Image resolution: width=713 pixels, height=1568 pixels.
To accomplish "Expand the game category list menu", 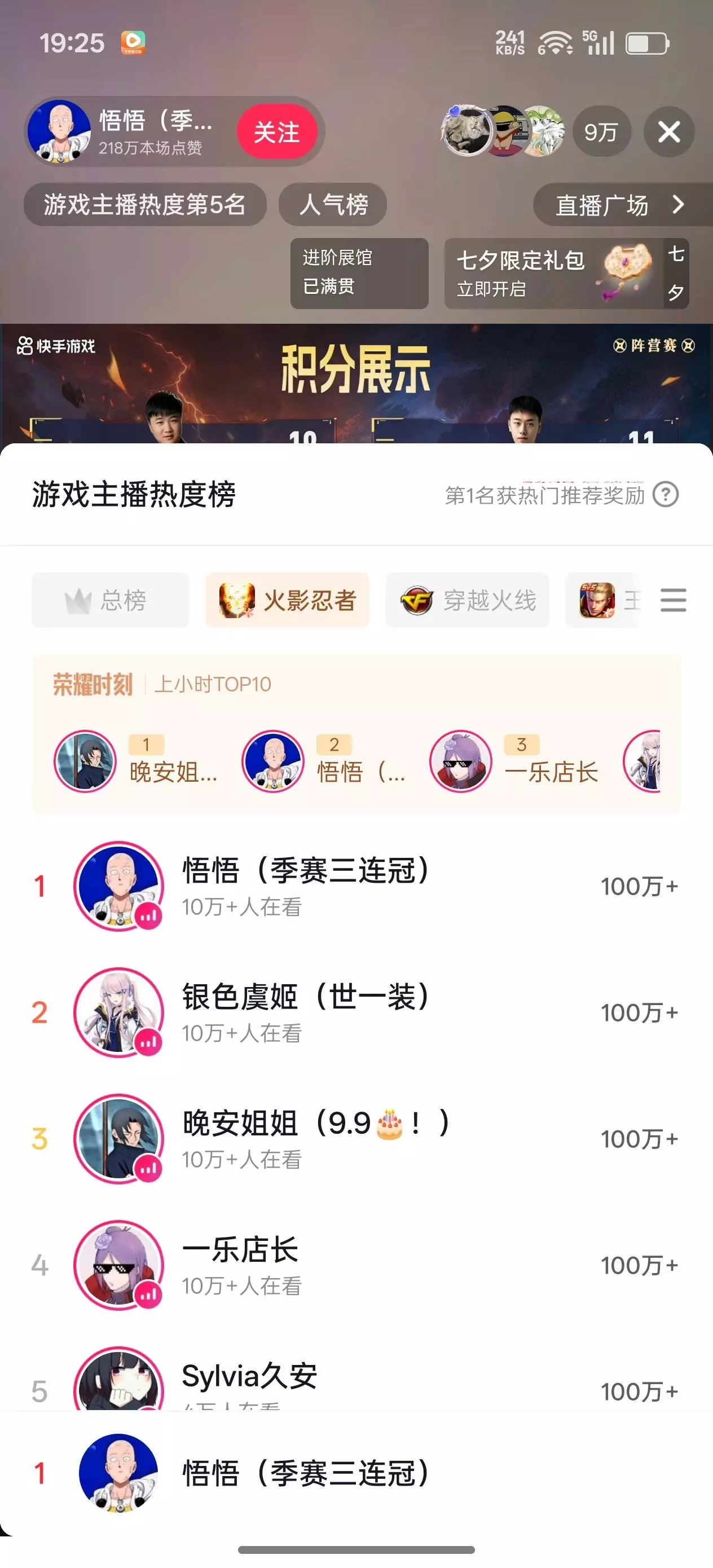I will point(674,600).
